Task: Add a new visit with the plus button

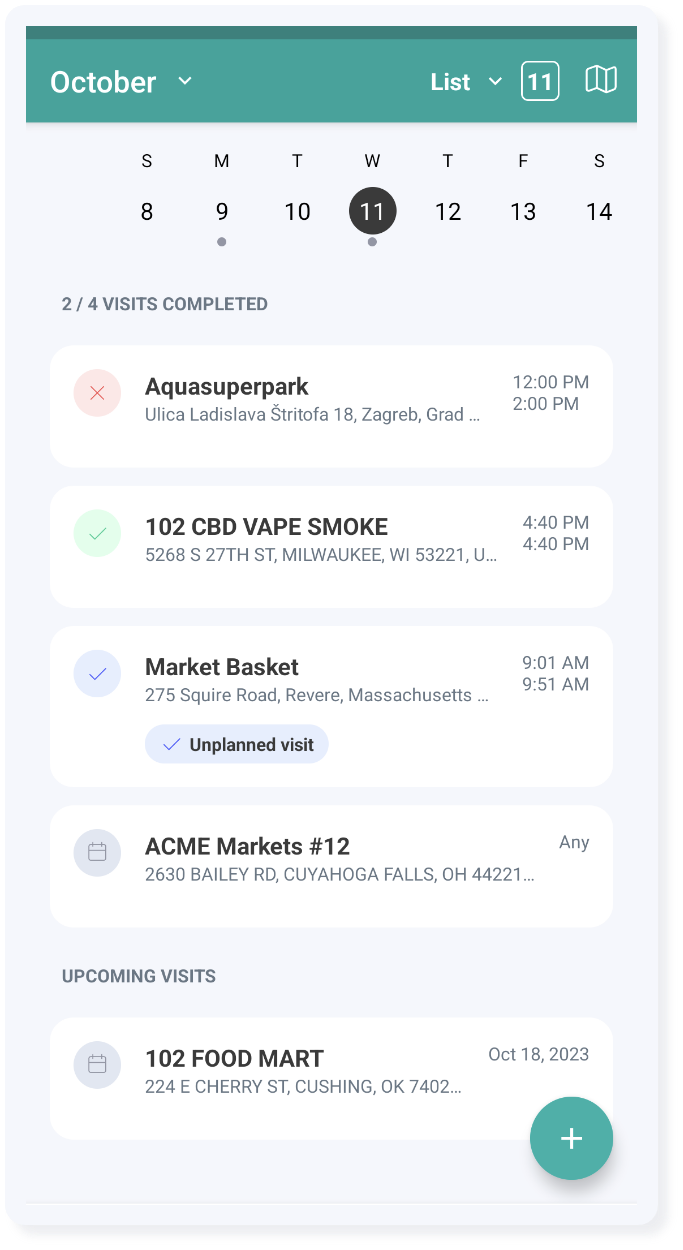Action: (x=571, y=1138)
